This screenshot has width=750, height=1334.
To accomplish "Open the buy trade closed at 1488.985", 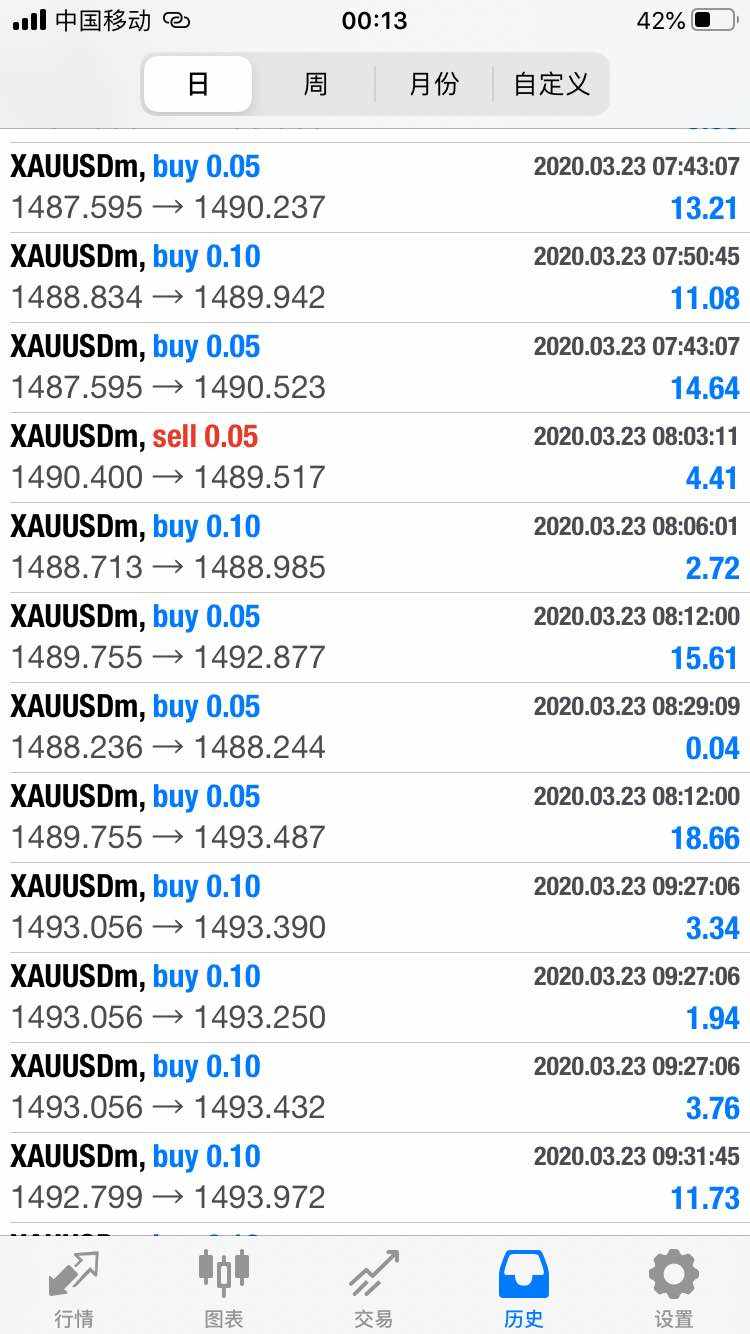I will (x=375, y=547).
